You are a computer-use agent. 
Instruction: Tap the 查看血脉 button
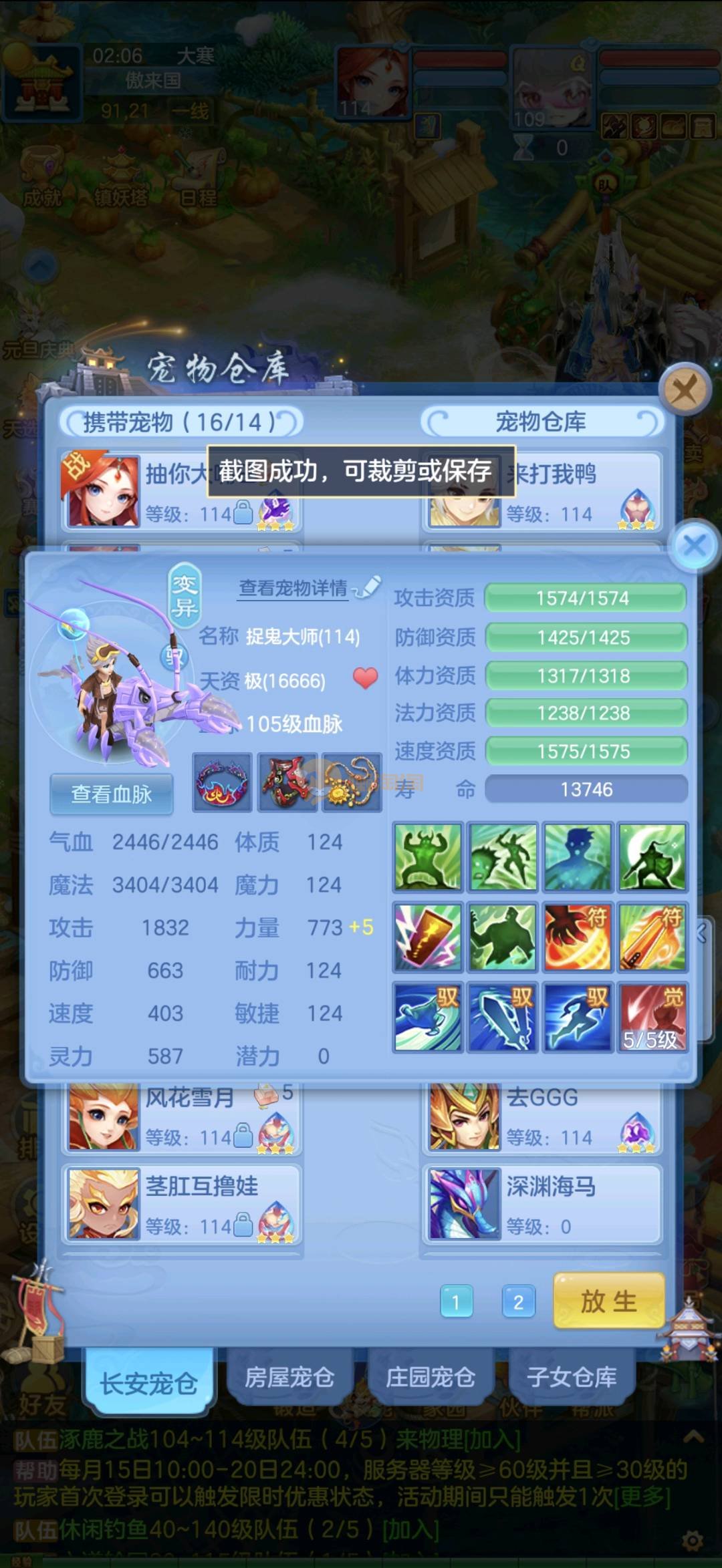(x=112, y=794)
